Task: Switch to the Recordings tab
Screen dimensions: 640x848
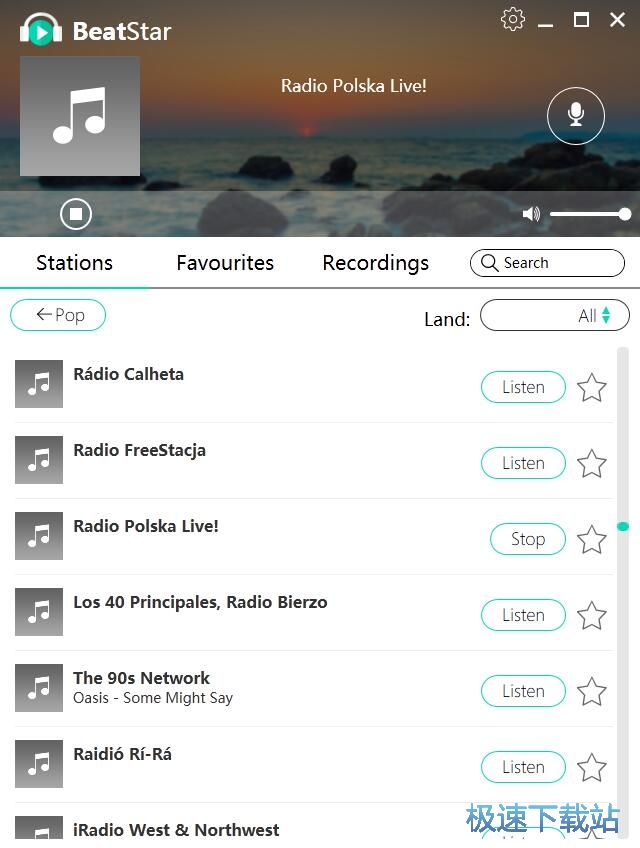Action: pos(375,263)
